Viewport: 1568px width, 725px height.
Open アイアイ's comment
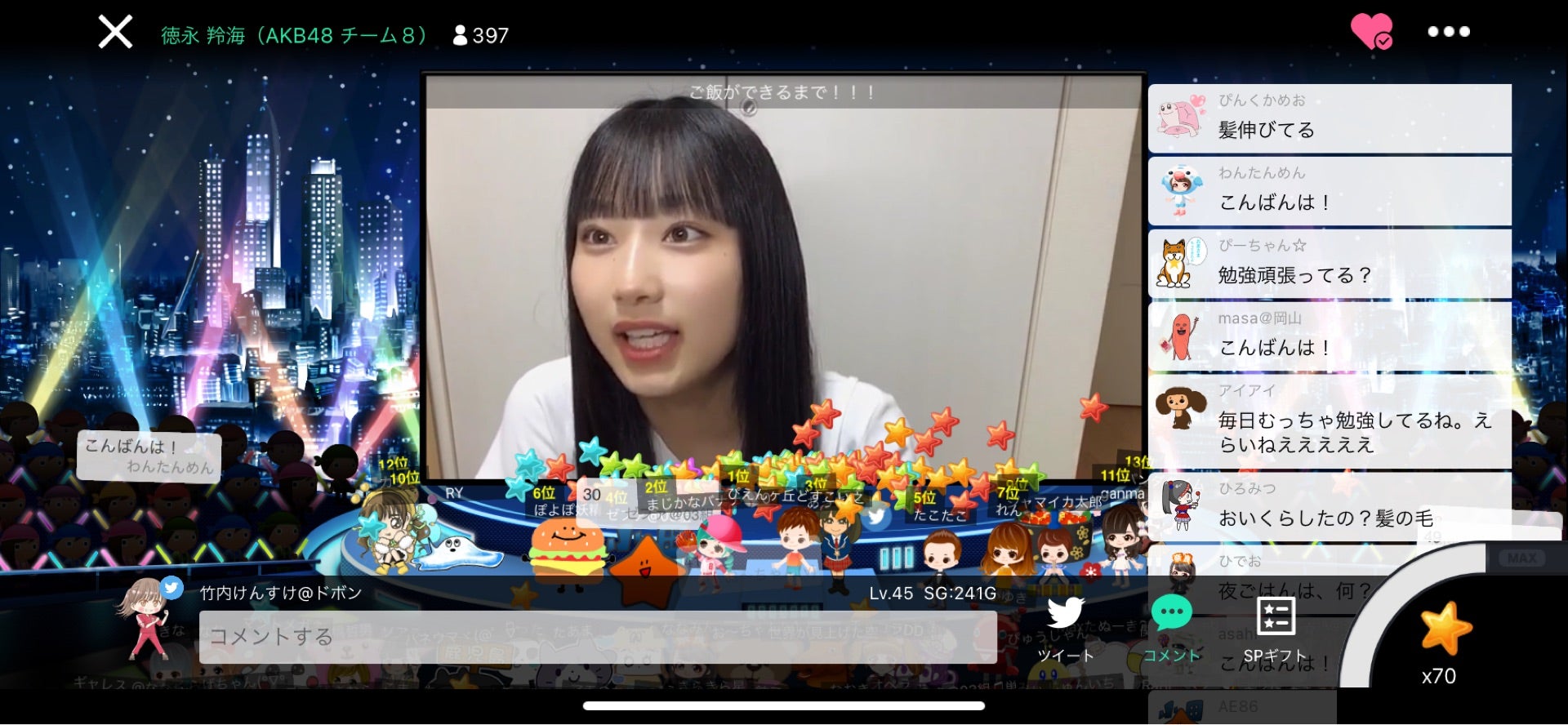1329,420
